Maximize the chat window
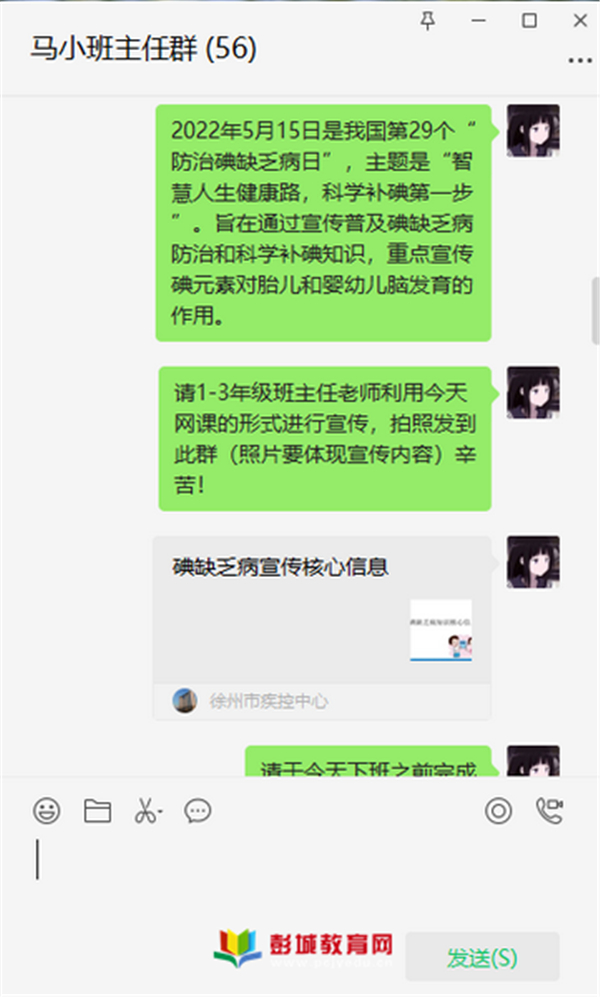This screenshot has width=600, height=997. coord(529,21)
